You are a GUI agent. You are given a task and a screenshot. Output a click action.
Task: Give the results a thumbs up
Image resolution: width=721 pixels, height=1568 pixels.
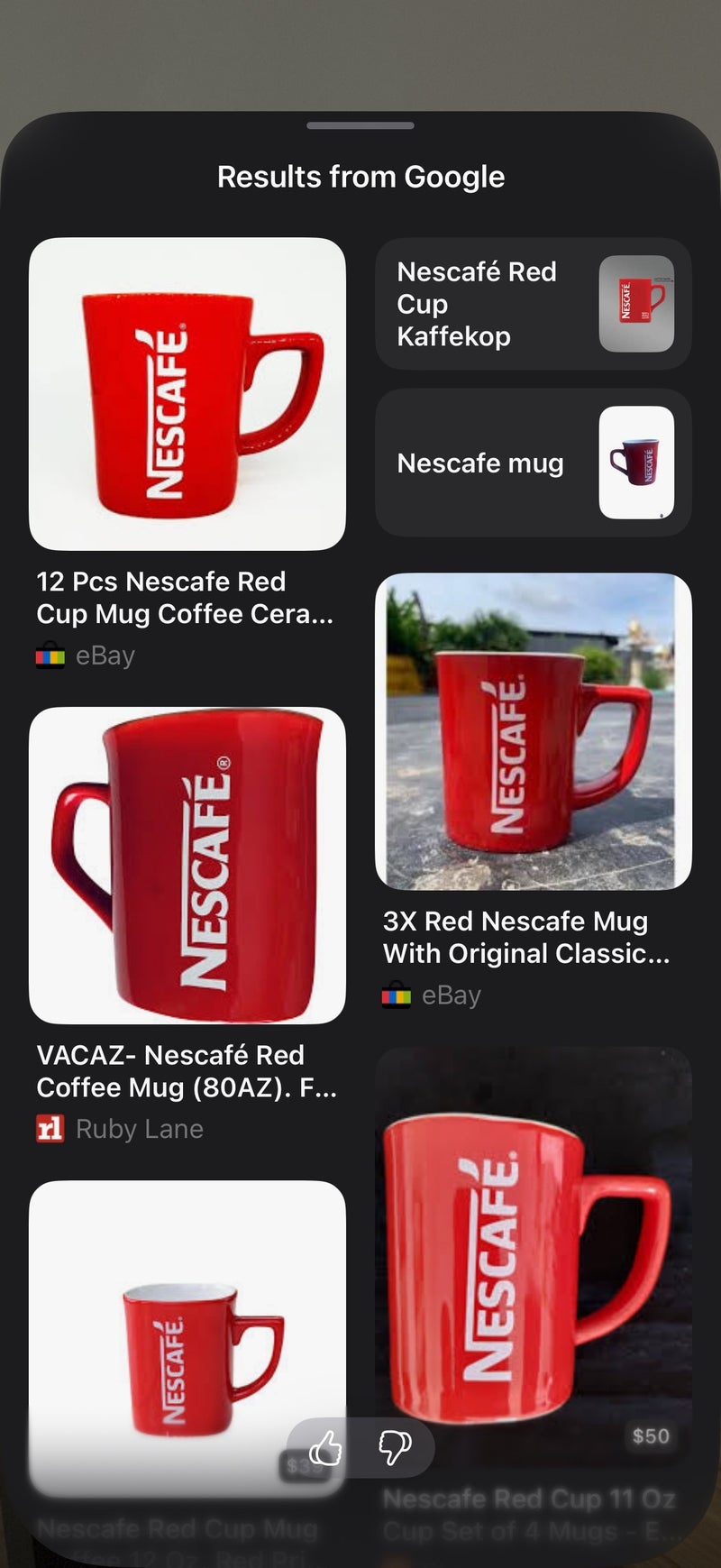(x=325, y=1448)
